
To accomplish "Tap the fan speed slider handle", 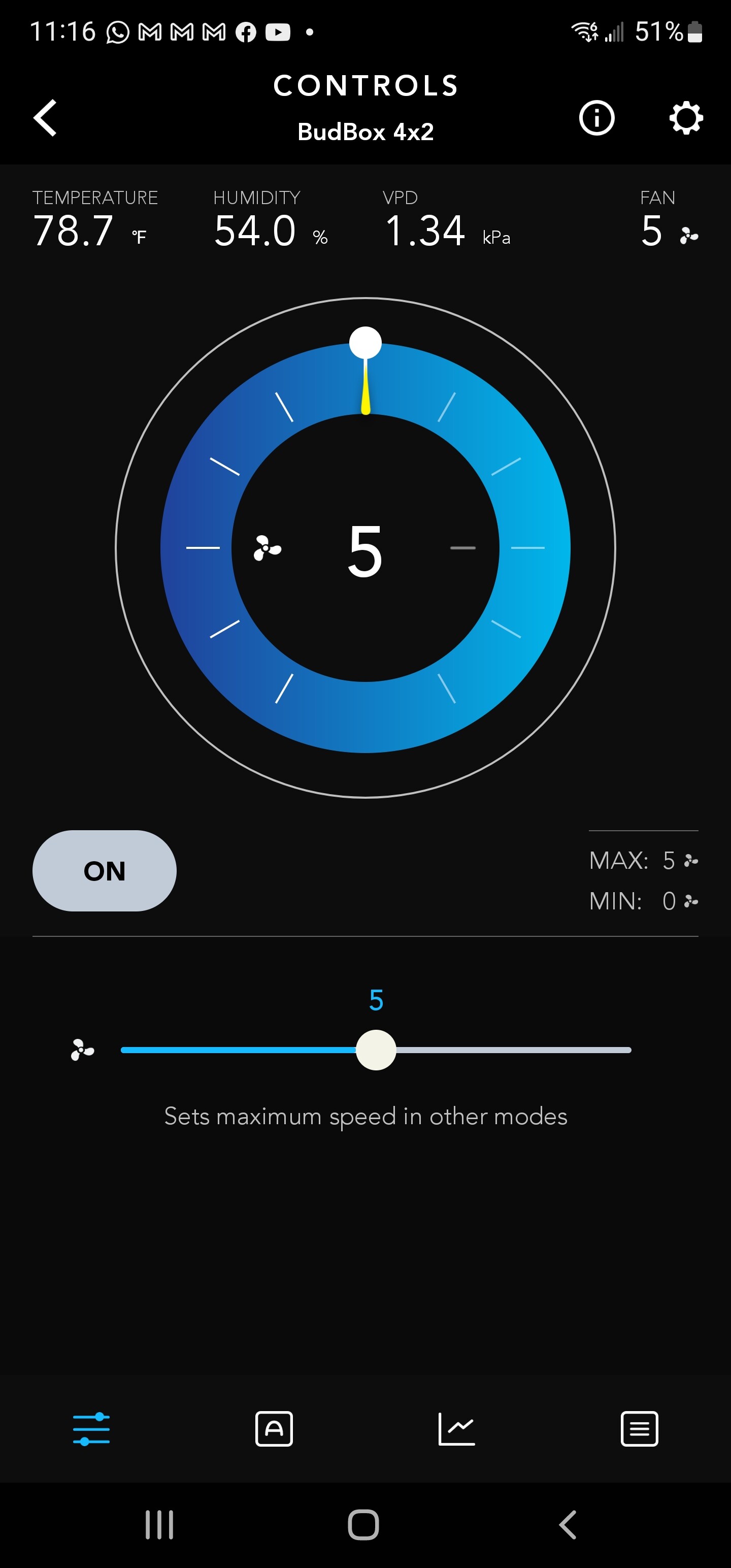I will pyautogui.click(x=376, y=1050).
